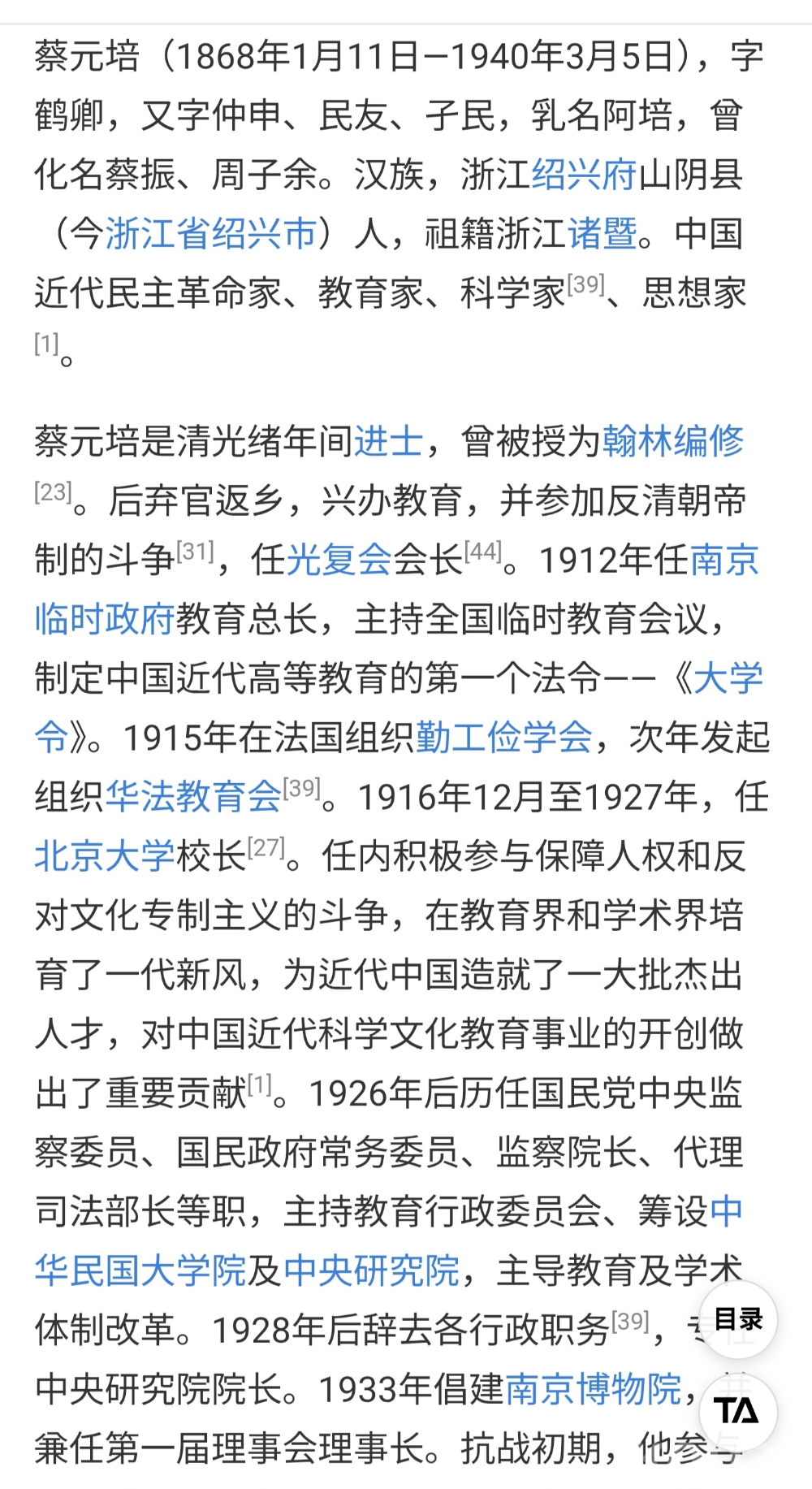Screen dimensions: 812x1489
Task: Tap the TA floating button
Action: click(736, 1411)
